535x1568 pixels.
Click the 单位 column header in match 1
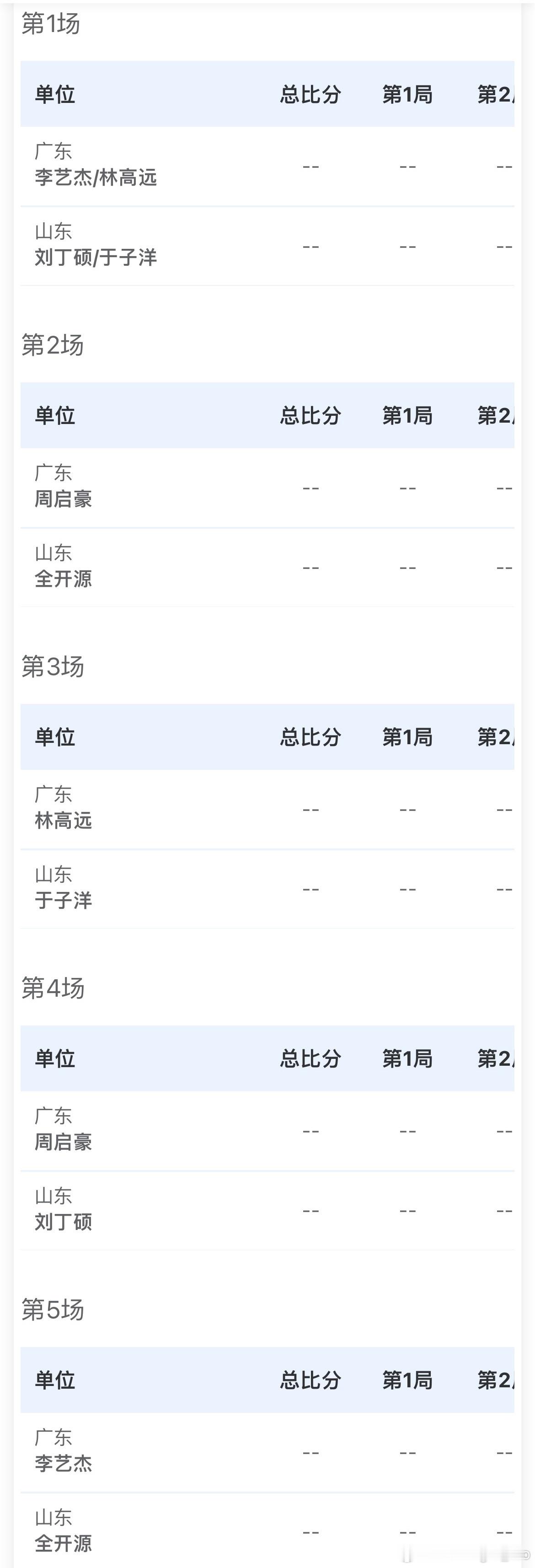54,95
